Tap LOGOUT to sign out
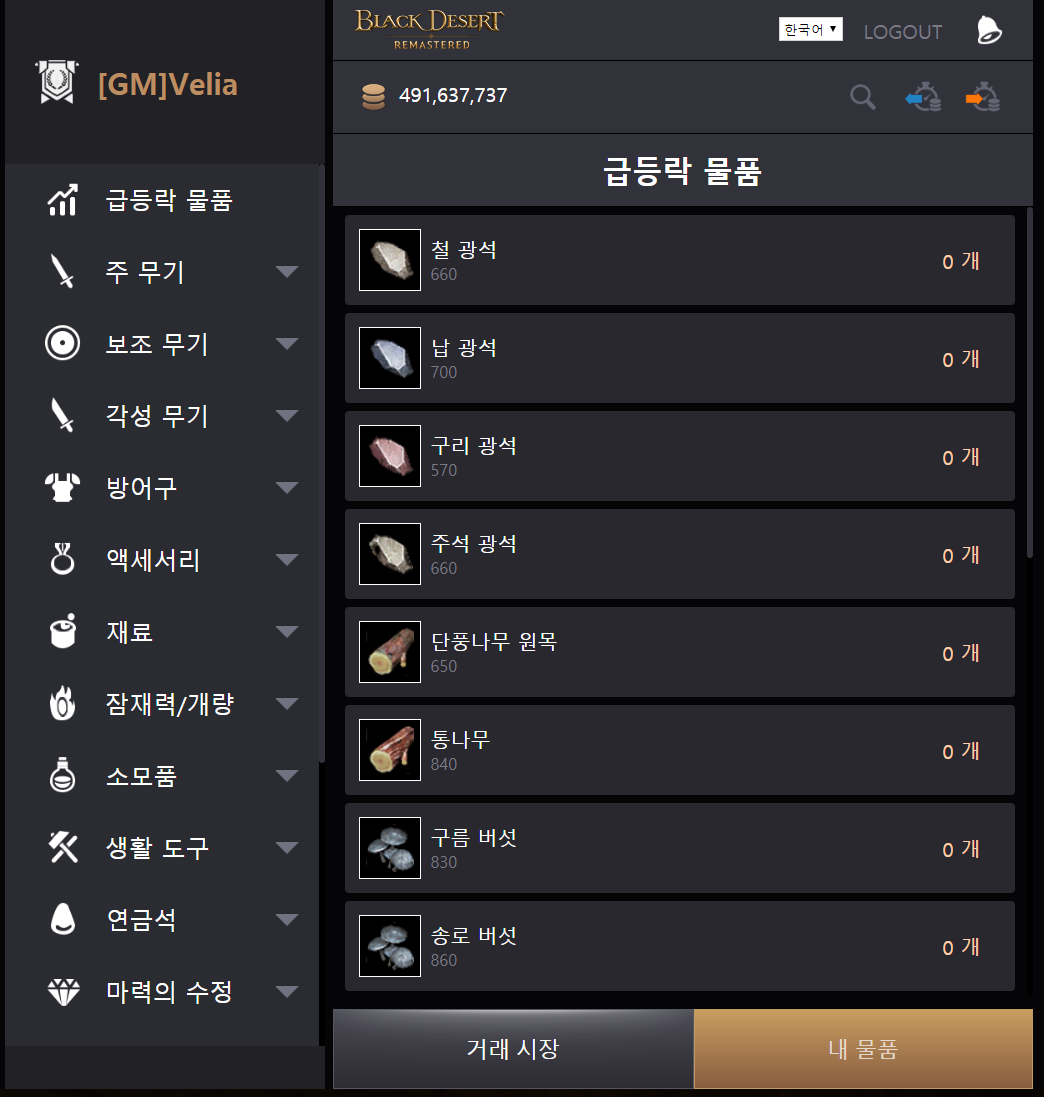 point(902,32)
